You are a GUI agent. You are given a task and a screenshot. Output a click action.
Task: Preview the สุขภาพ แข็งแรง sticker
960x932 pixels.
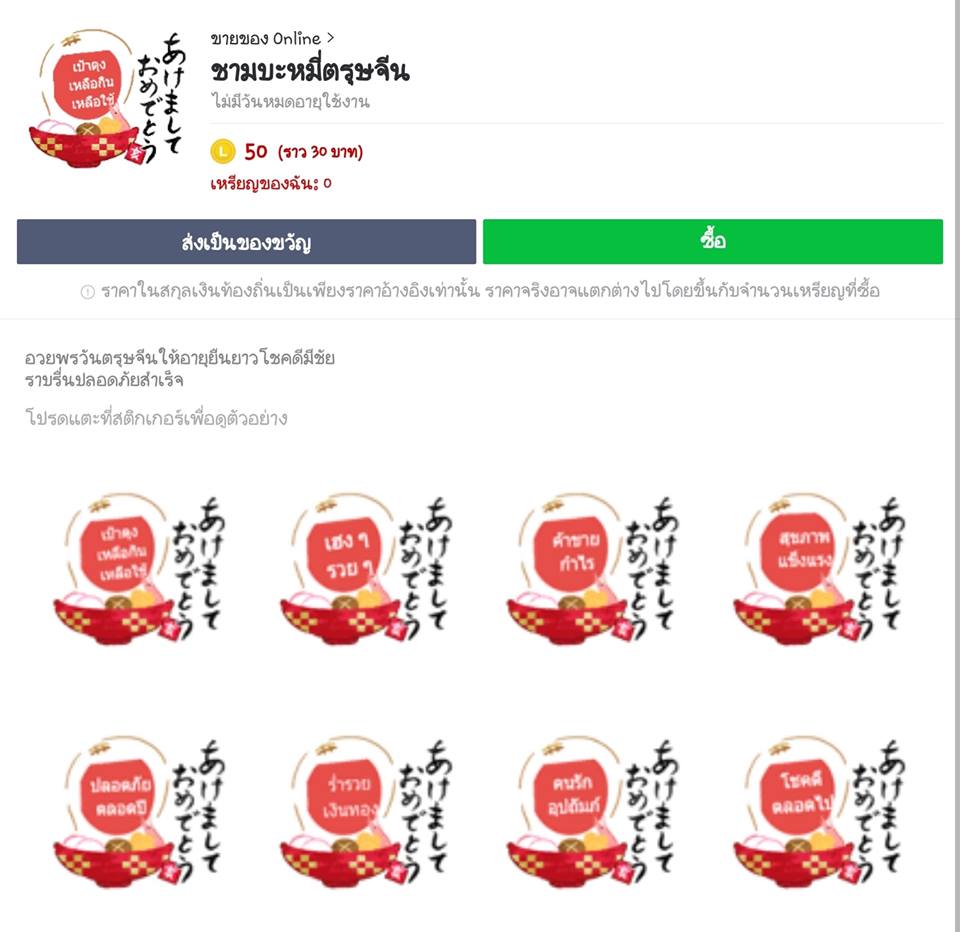pyautogui.click(x=820, y=567)
